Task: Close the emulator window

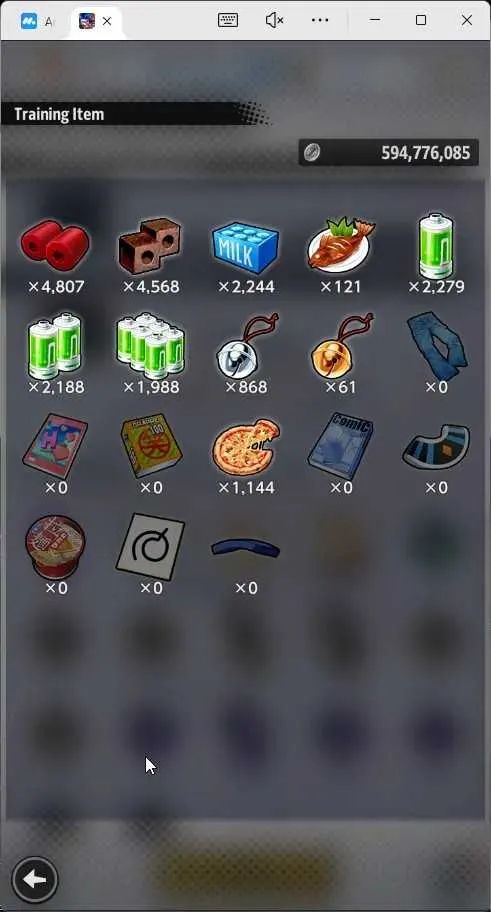Action: pos(467,20)
